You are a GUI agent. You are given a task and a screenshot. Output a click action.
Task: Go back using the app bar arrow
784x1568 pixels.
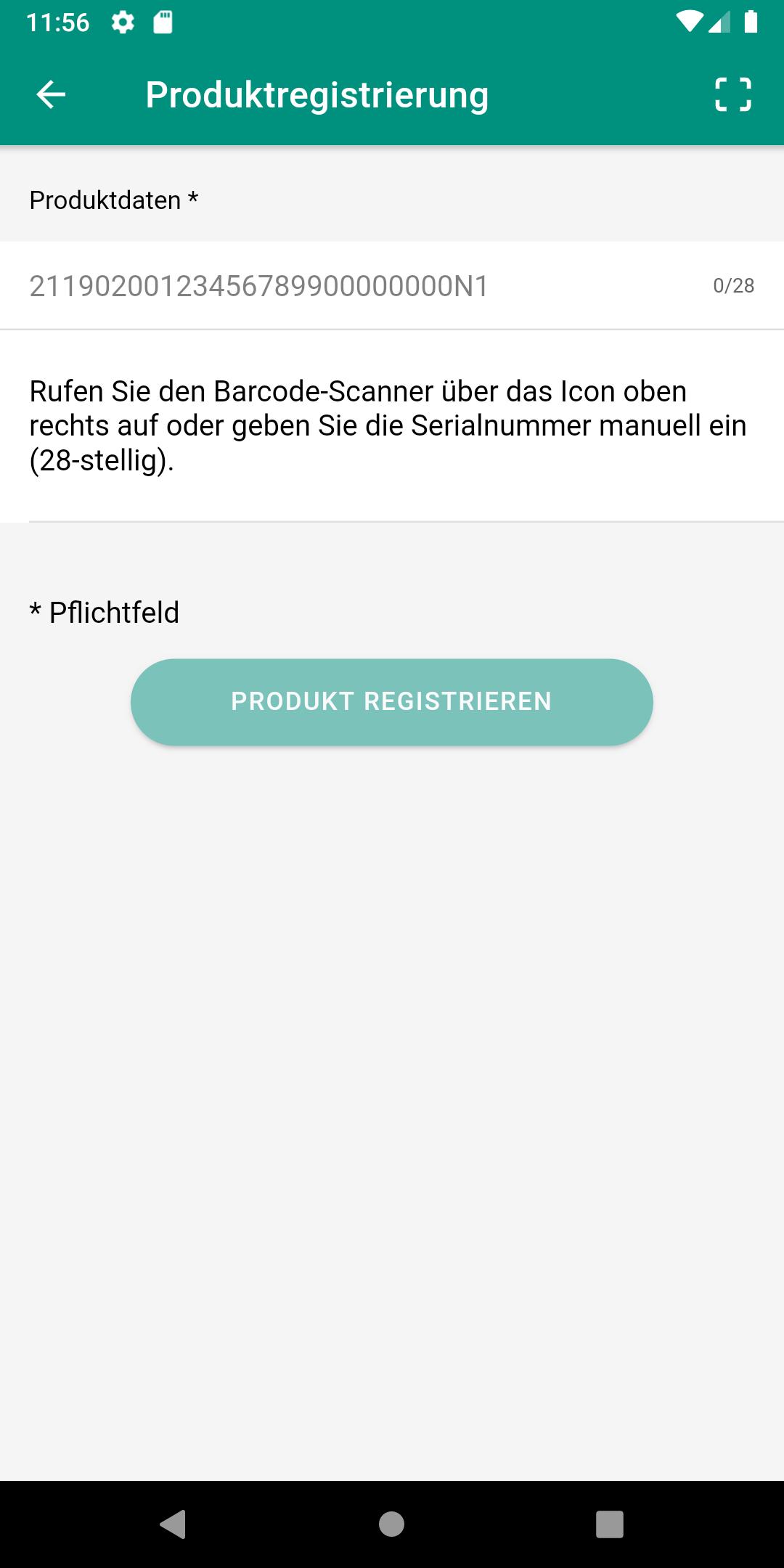click(x=51, y=94)
